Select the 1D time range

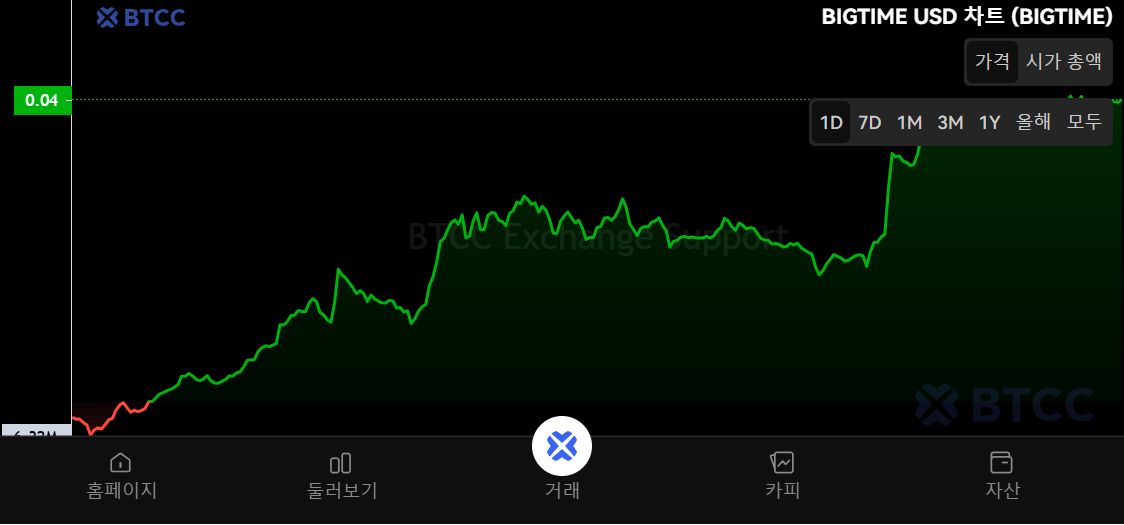(831, 123)
